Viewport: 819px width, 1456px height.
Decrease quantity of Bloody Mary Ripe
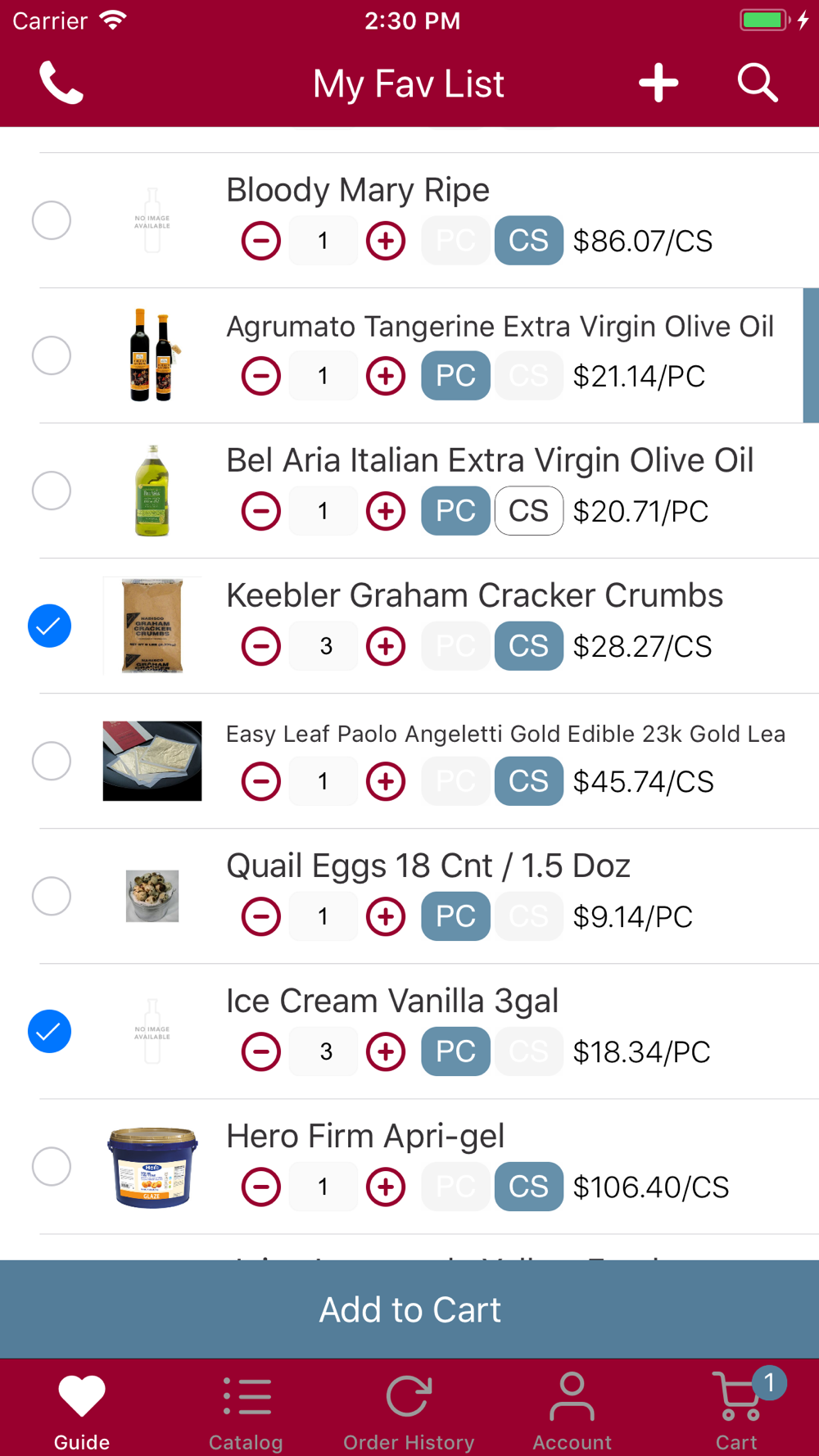pos(261,241)
